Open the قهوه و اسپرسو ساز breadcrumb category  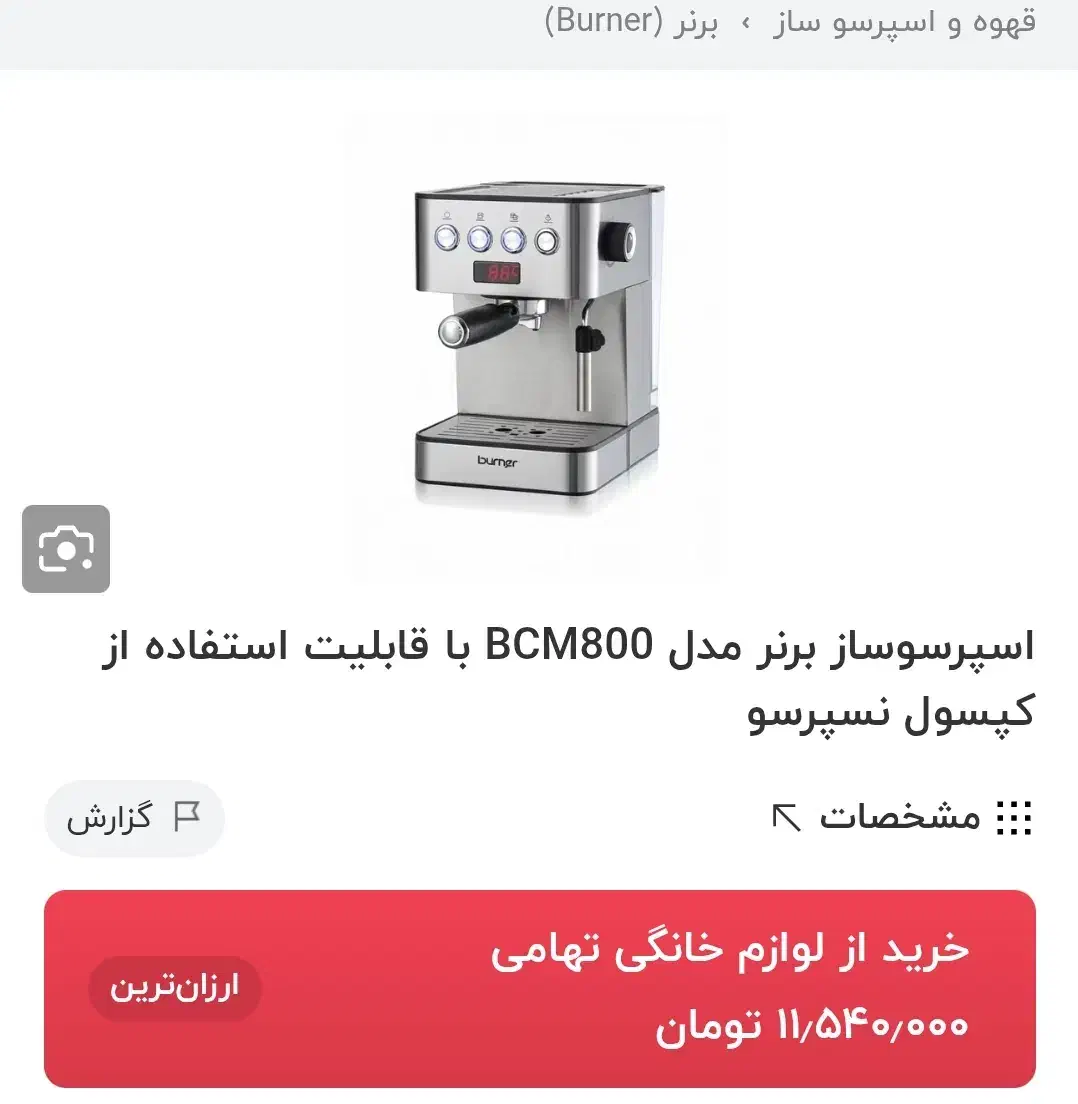pos(904,23)
